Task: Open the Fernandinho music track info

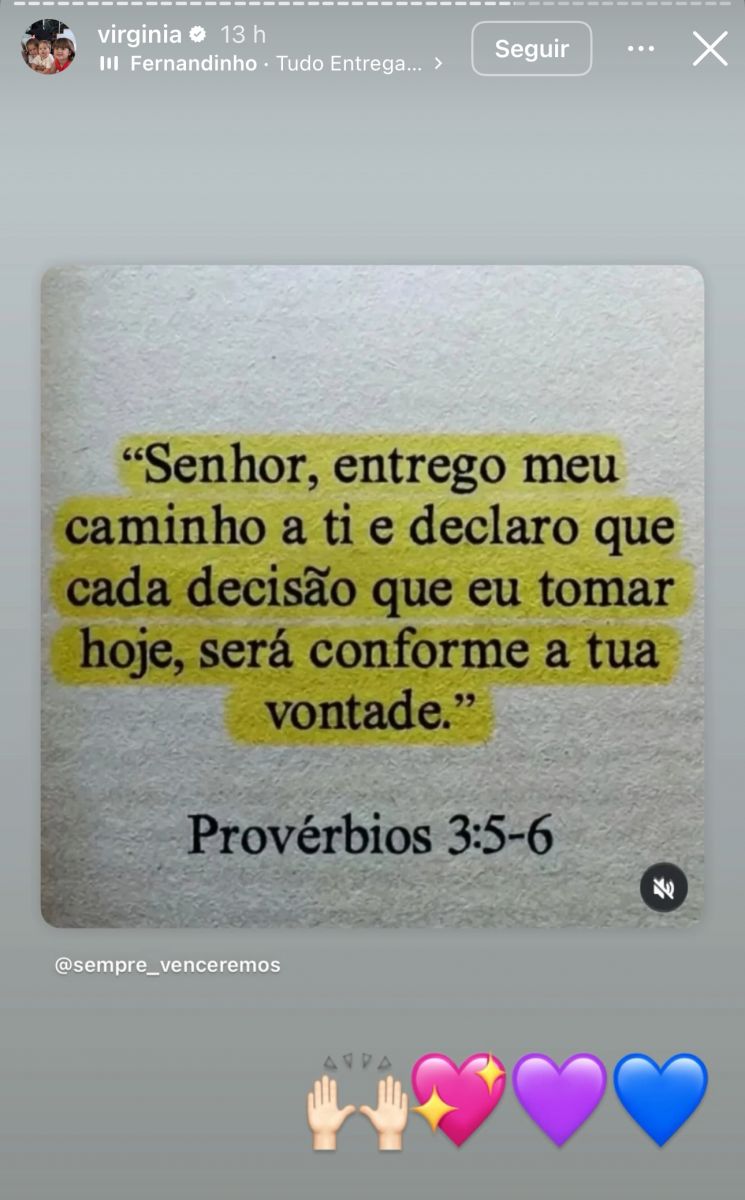Action: [272, 63]
